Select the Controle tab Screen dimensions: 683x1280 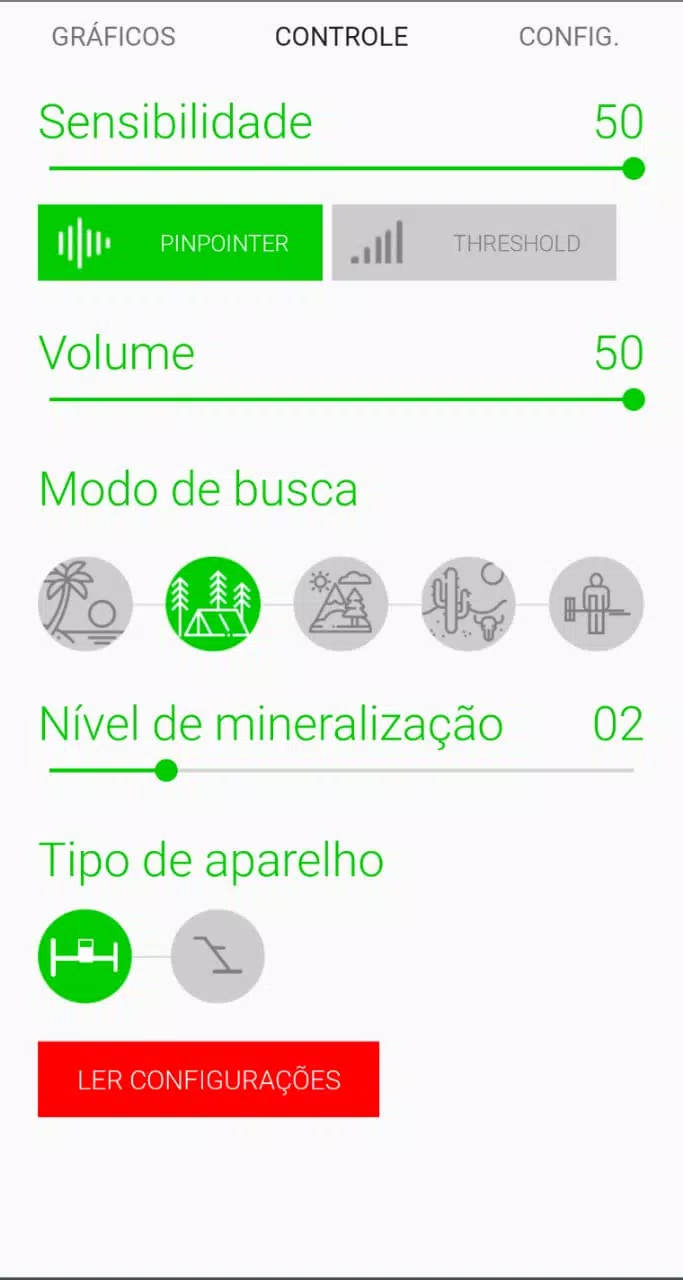coord(341,37)
